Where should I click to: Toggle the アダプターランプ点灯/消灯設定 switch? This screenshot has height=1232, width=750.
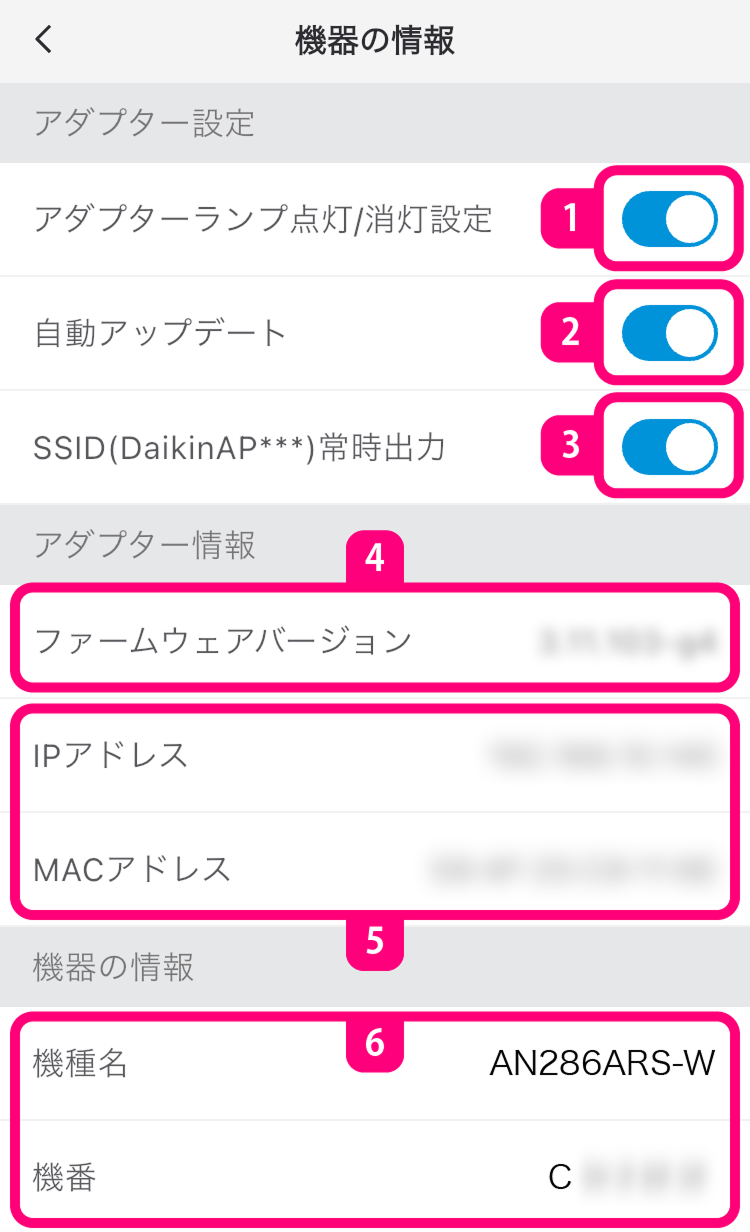click(x=669, y=219)
